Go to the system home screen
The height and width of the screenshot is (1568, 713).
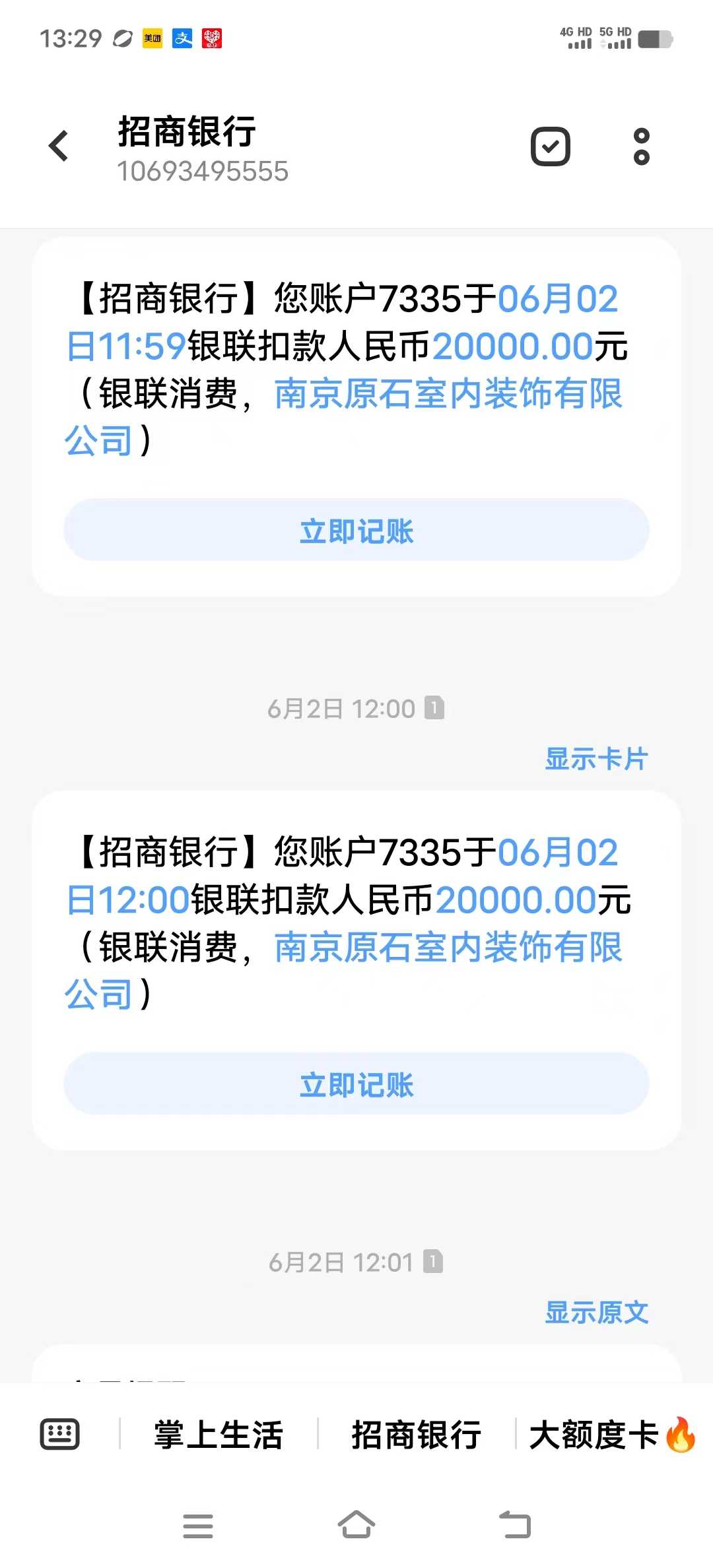pos(356,1525)
